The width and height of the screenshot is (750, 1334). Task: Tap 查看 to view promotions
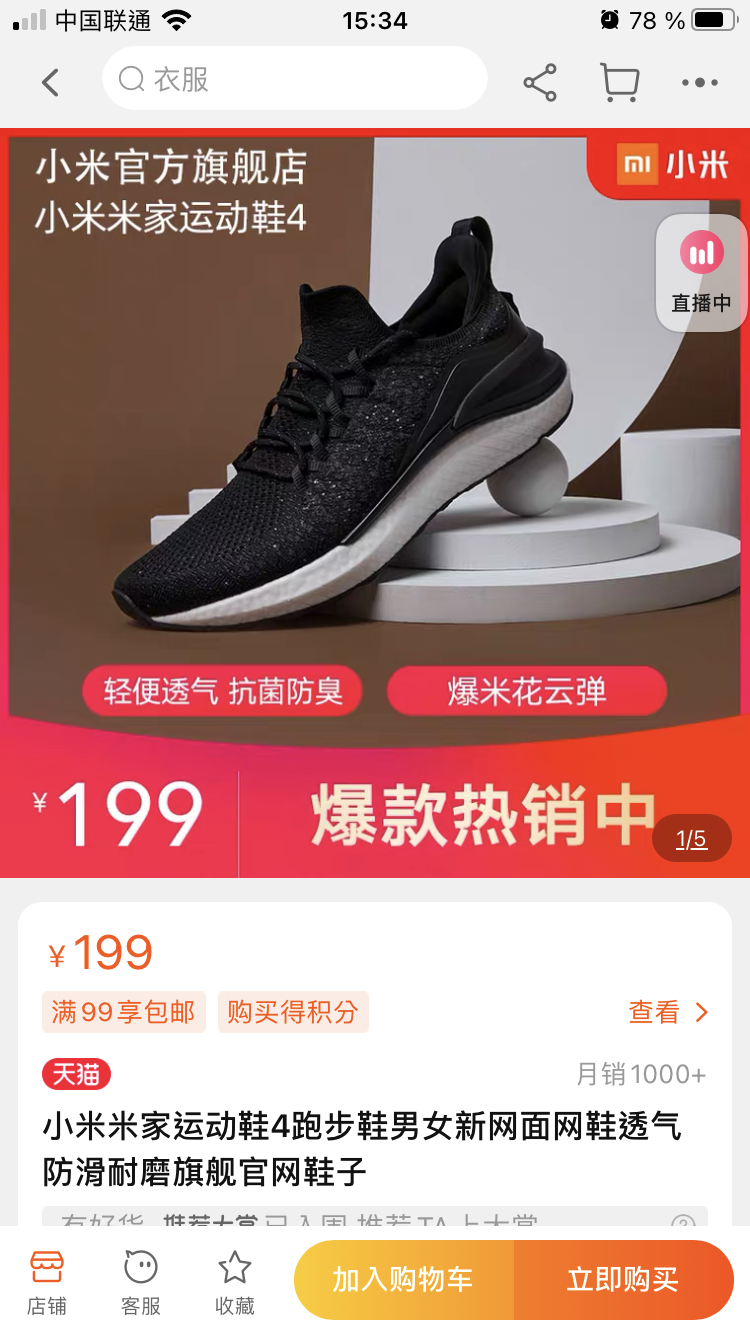click(667, 1012)
